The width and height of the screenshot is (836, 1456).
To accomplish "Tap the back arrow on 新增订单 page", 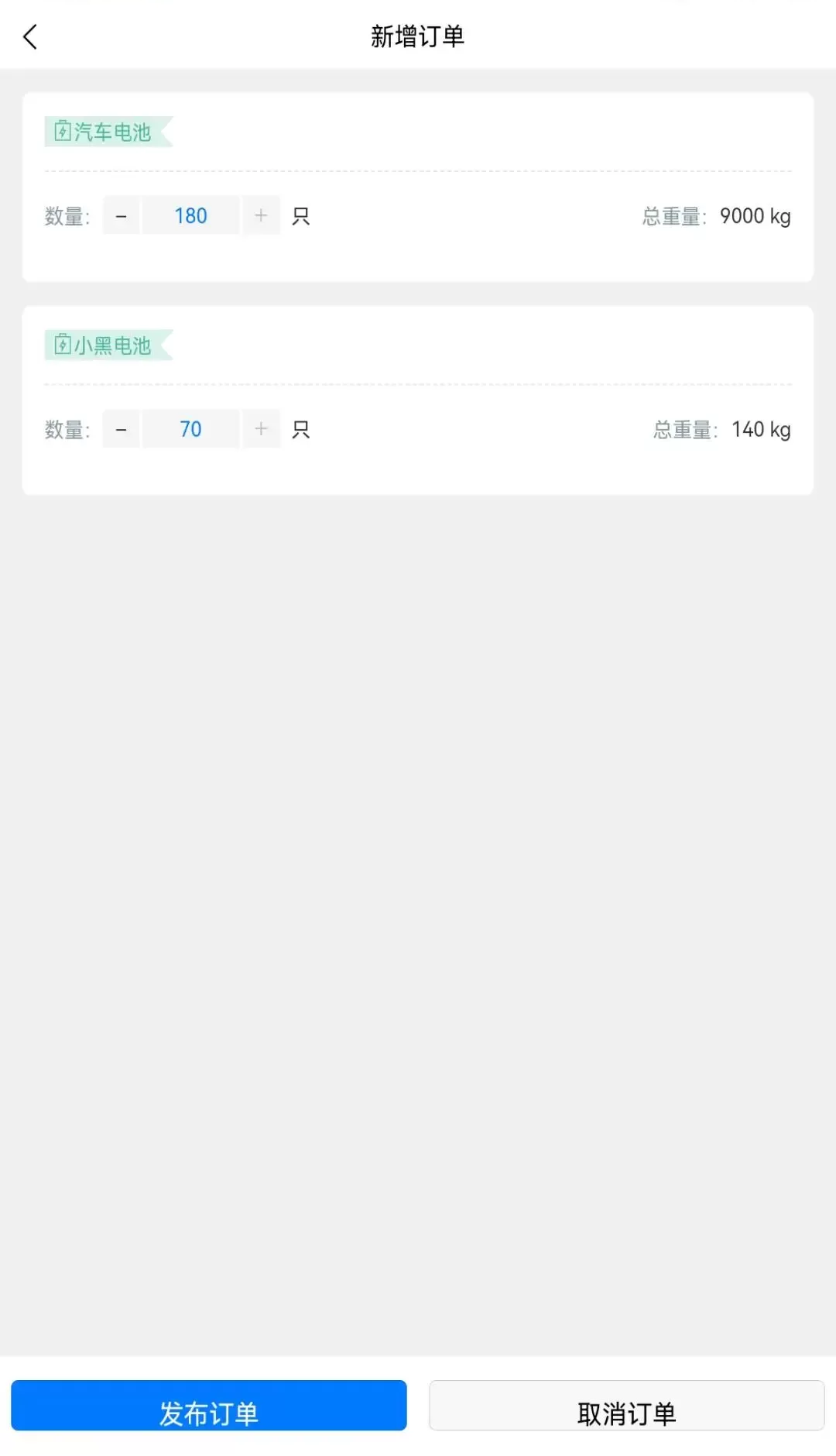I will tap(31, 36).
